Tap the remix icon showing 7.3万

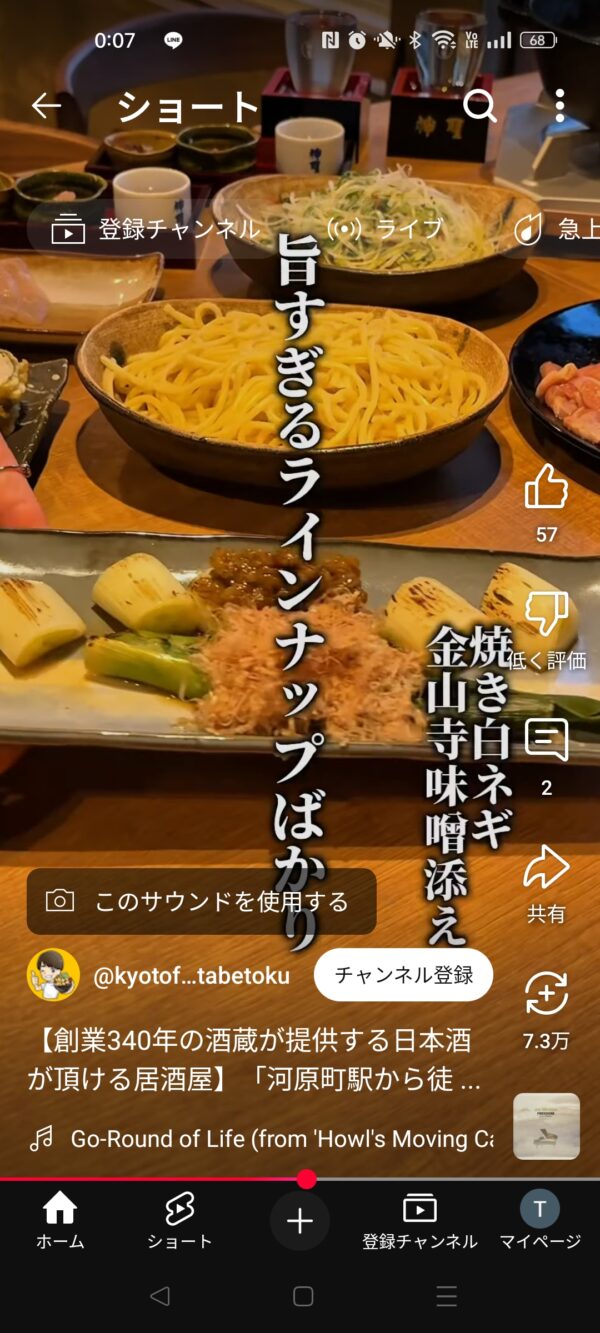coord(546,994)
